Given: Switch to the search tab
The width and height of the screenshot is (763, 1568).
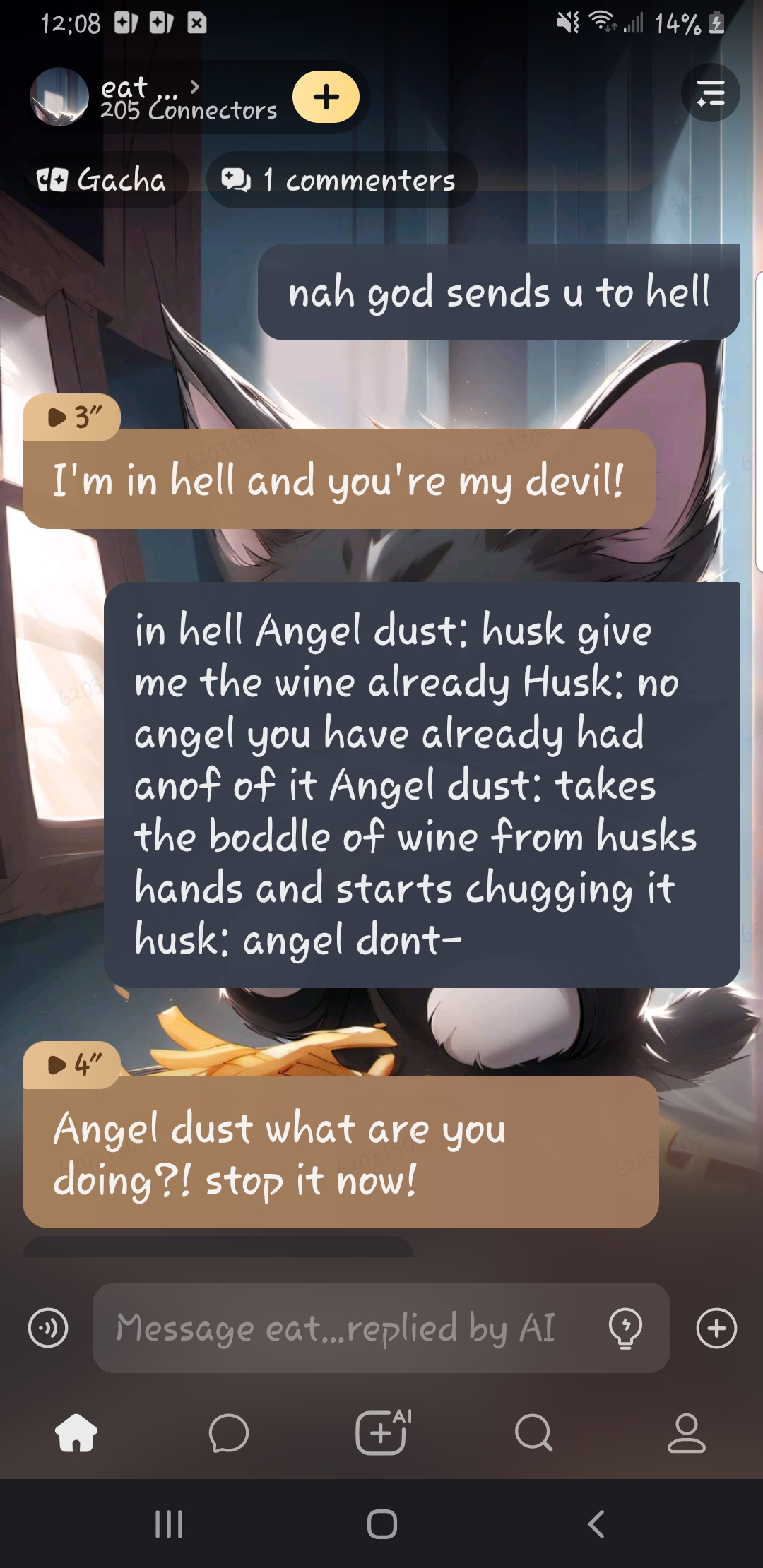Looking at the screenshot, I should tap(534, 1432).
